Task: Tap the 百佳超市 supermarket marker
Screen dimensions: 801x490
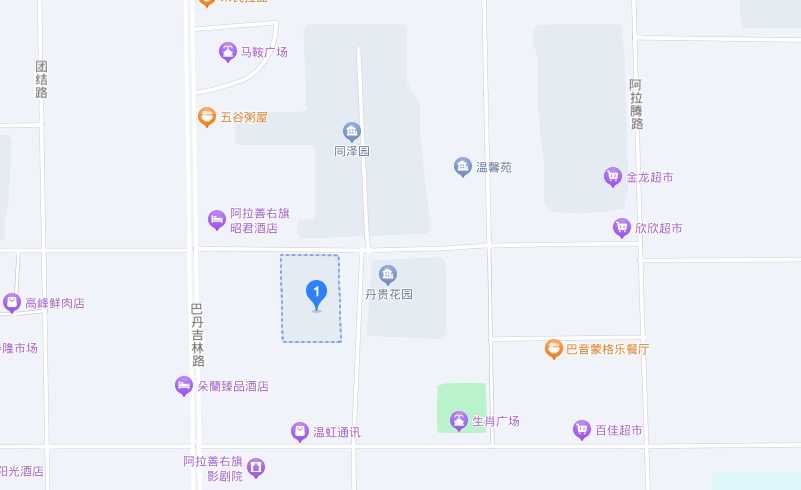Action: click(581, 430)
